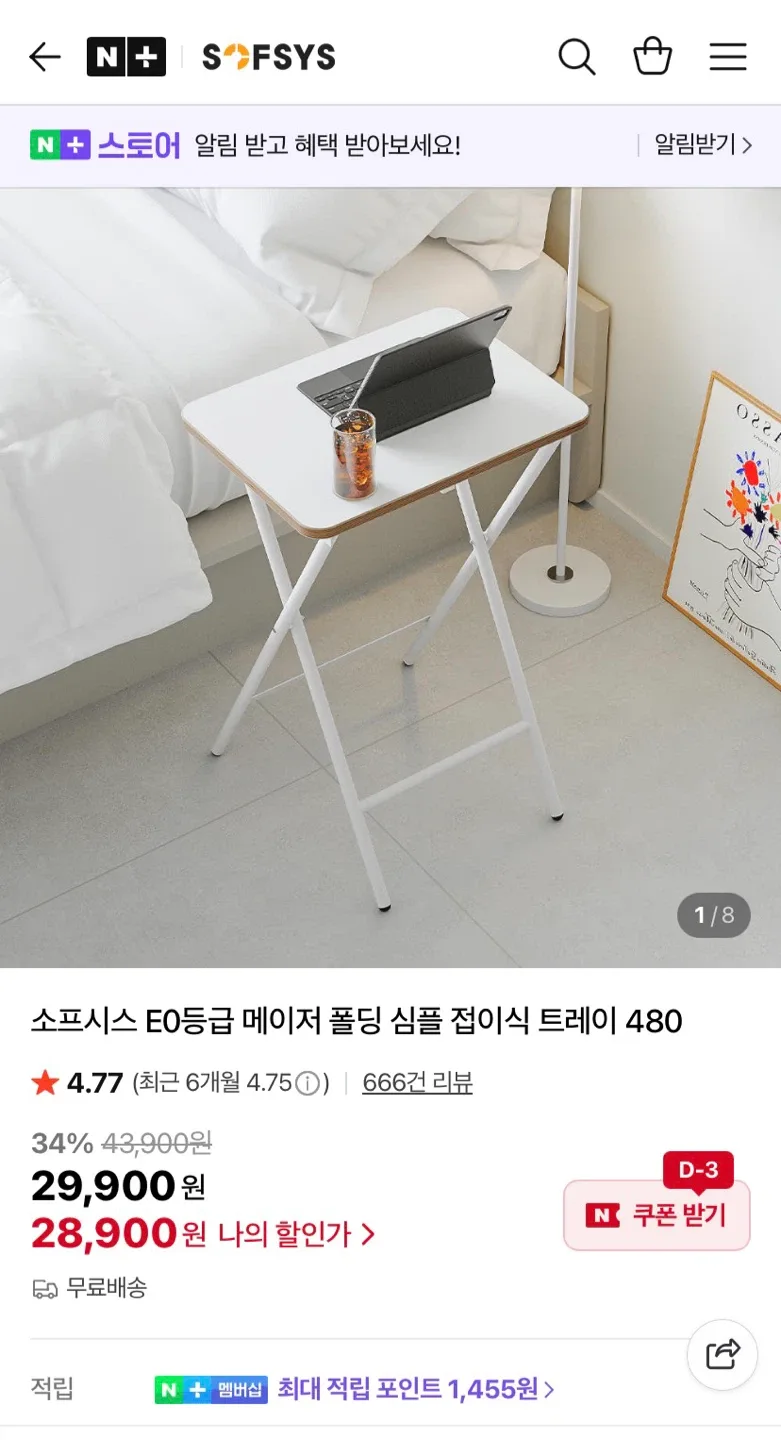781x1440 pixels.
Task: View the 666건 리뷰 reviews link
Action: click(417, 1083)
